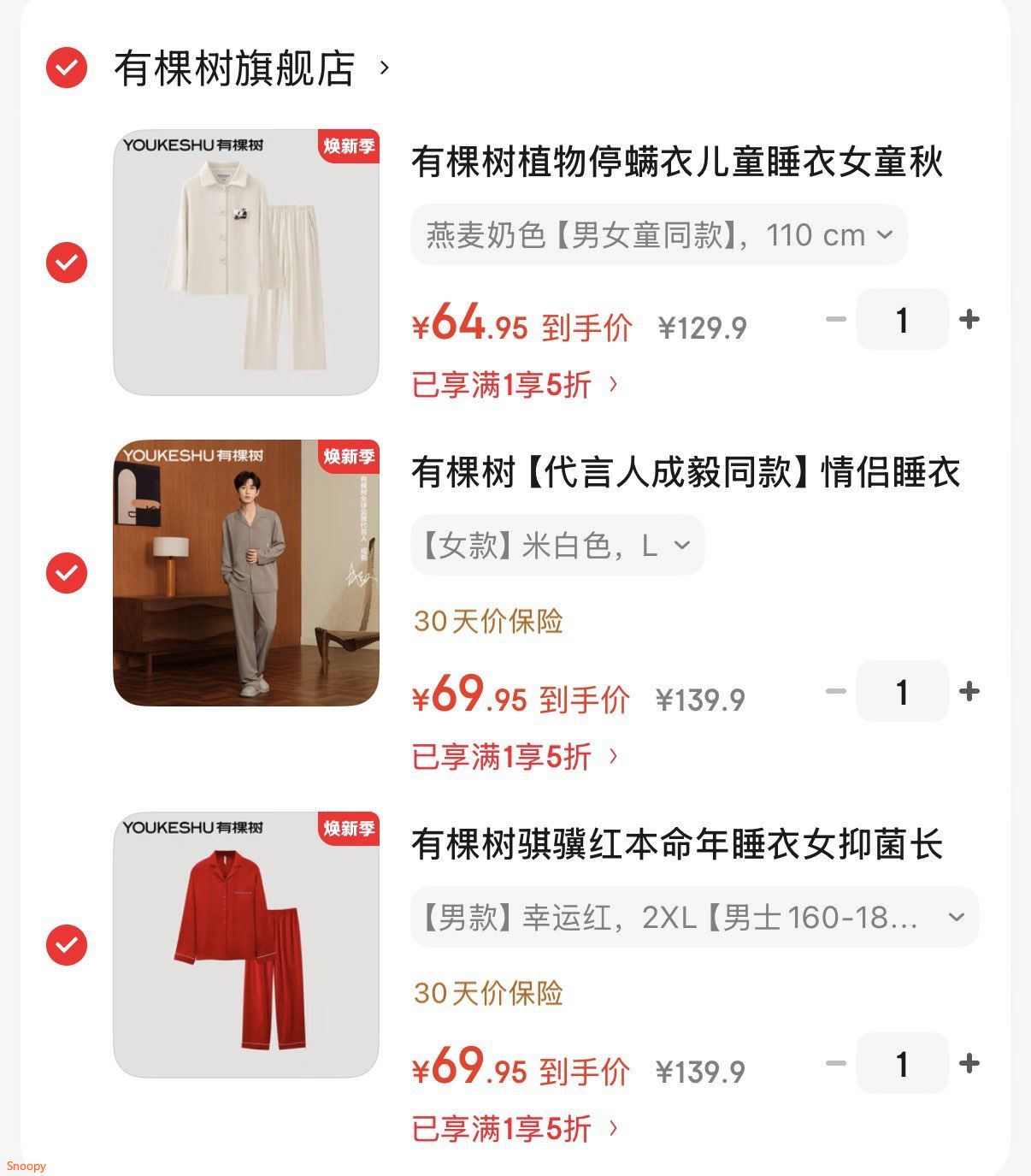The width and height of the screenshot is (1031, 1176).
Task: Increase quantity of the red 本命年 pajamas
Action: pyautogui.click(x=970, y=1063)
